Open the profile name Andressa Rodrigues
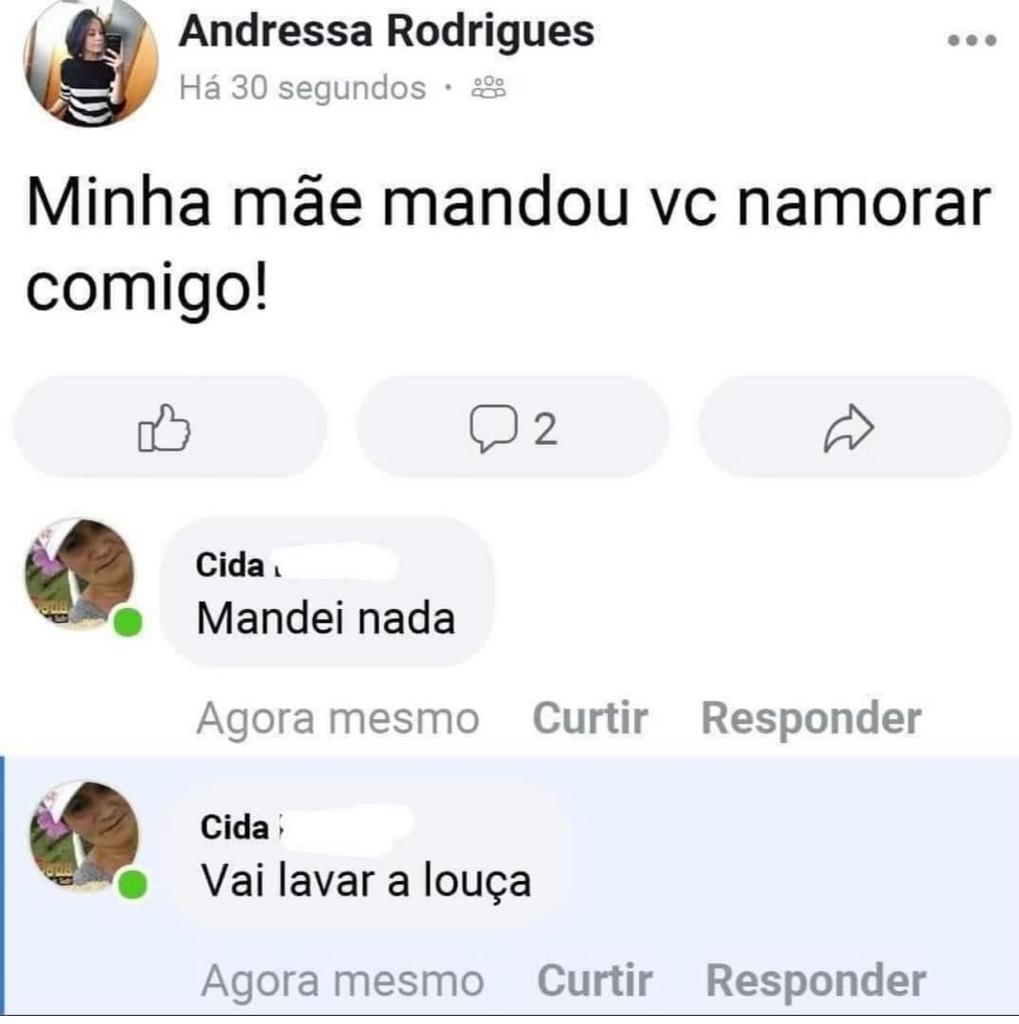 point(386,32)
